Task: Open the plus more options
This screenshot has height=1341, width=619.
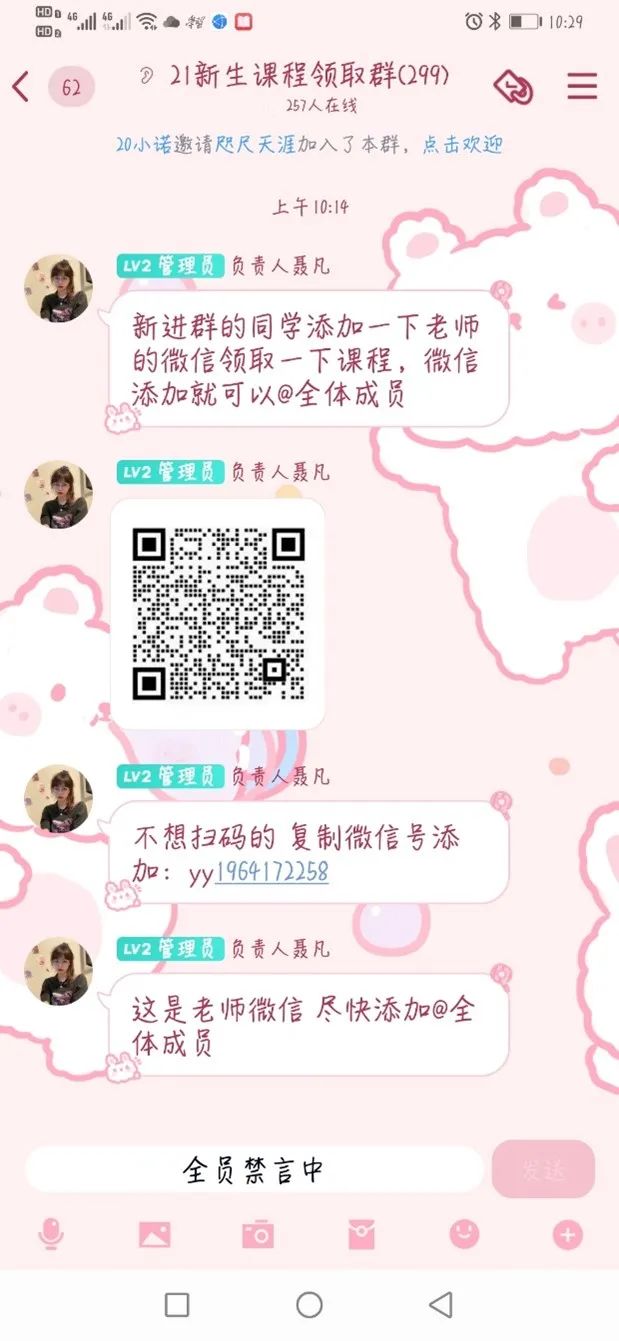Action: click(567, 1235)
